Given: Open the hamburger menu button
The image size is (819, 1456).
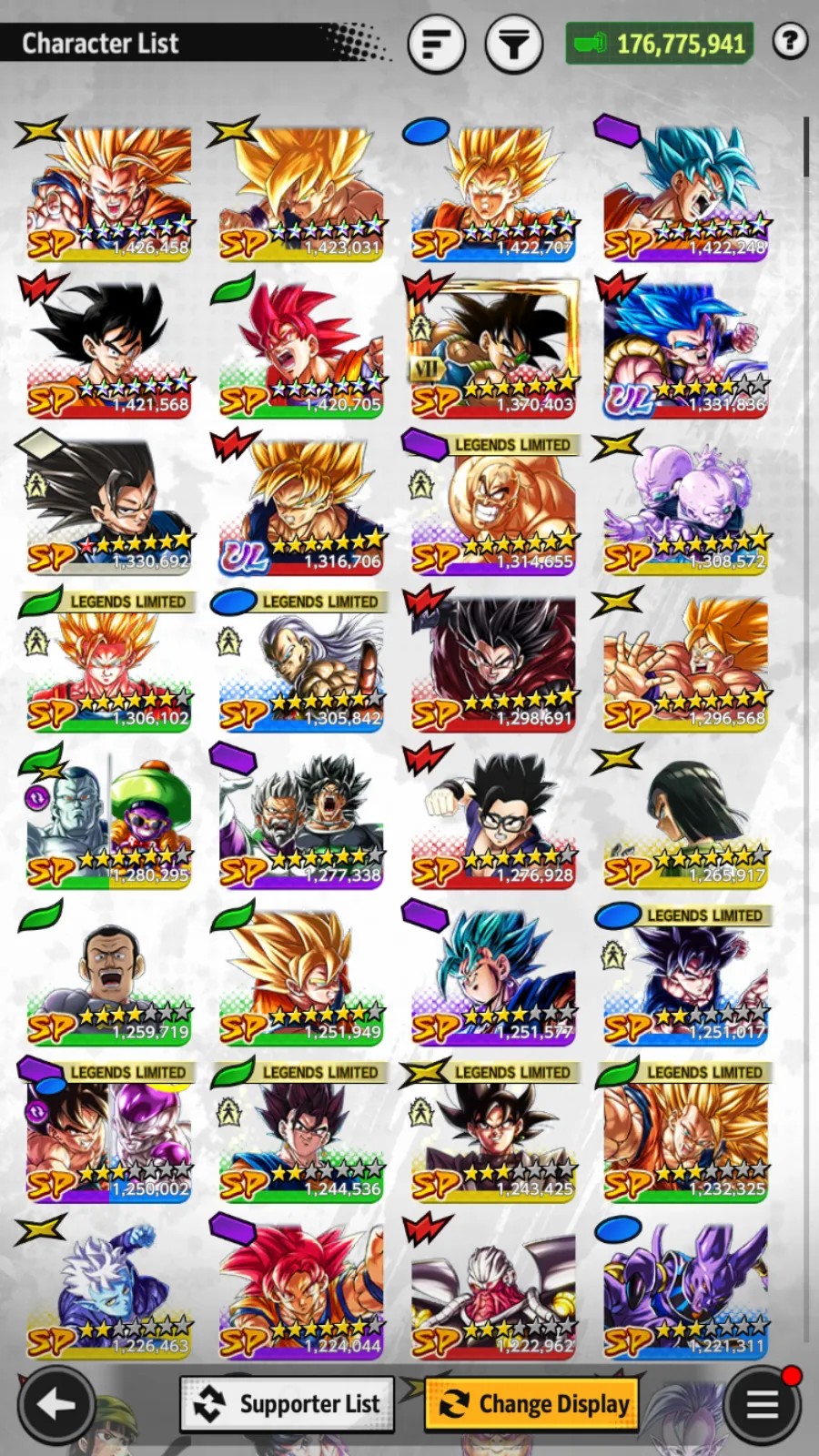Looking at the screenshot, I should click(x=763, y=1405).
